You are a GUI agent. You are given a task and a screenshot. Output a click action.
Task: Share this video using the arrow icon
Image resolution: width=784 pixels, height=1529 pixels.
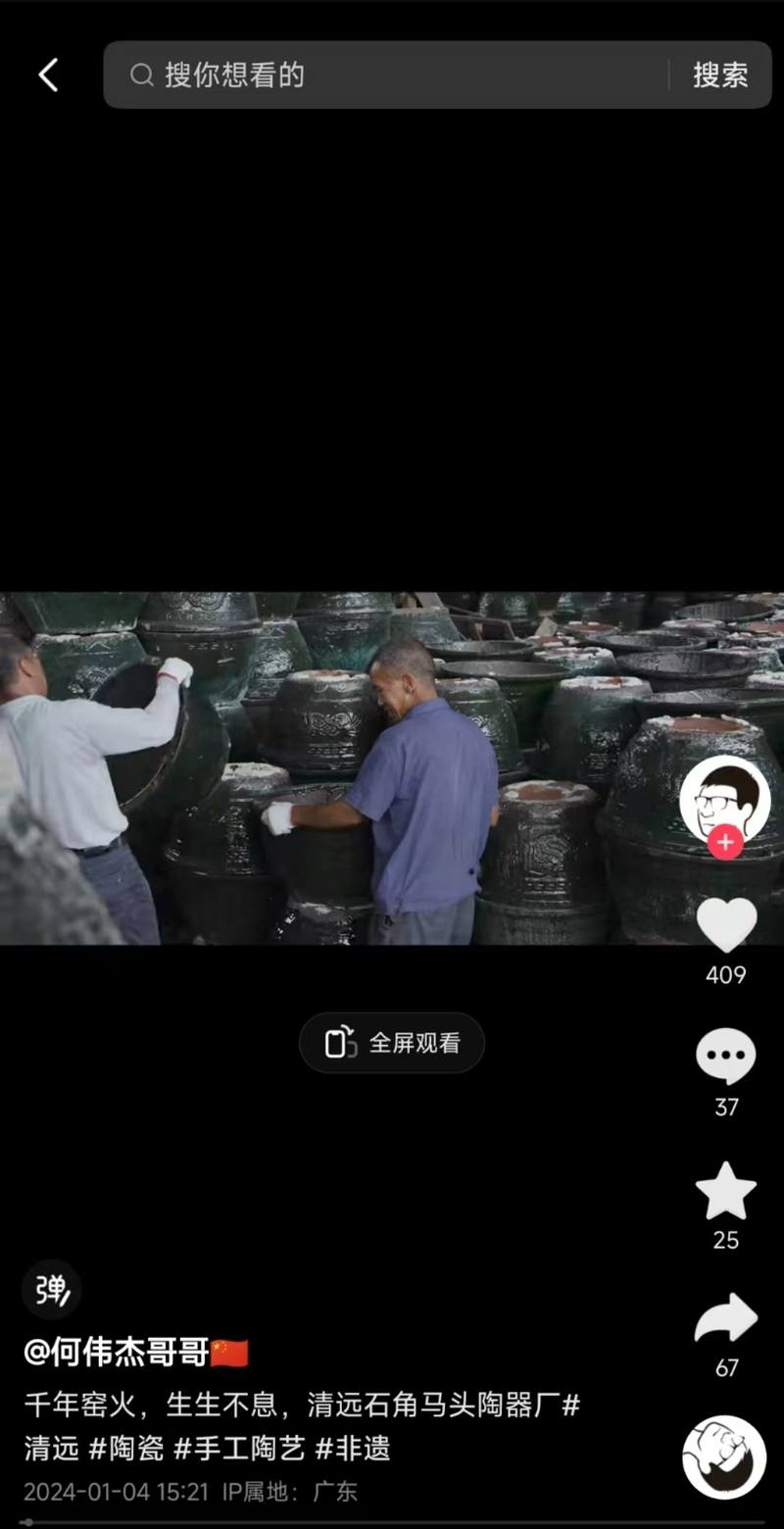(x=726, y=1319)
